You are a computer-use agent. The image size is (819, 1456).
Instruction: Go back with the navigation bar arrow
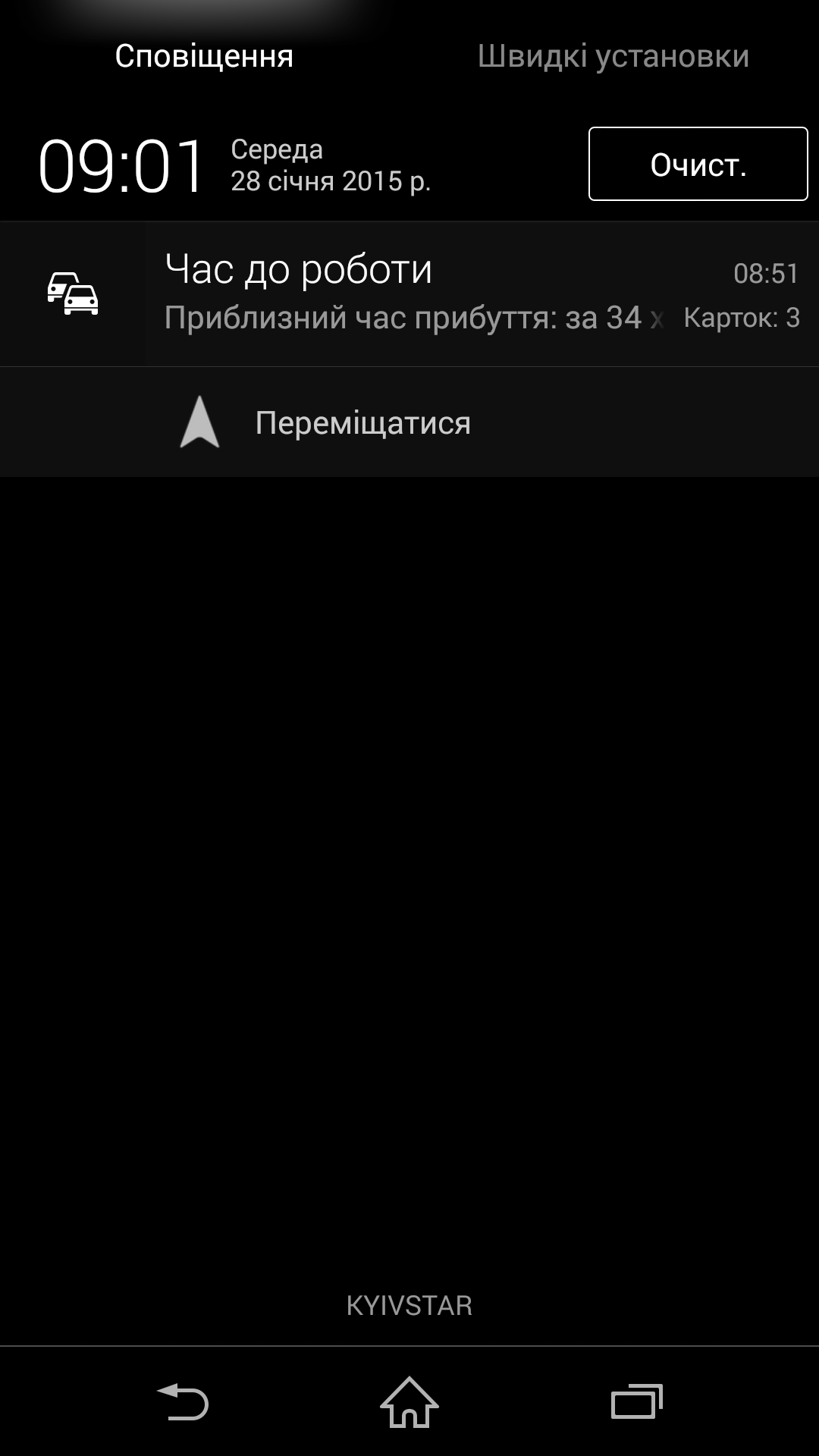[182, 1402]
